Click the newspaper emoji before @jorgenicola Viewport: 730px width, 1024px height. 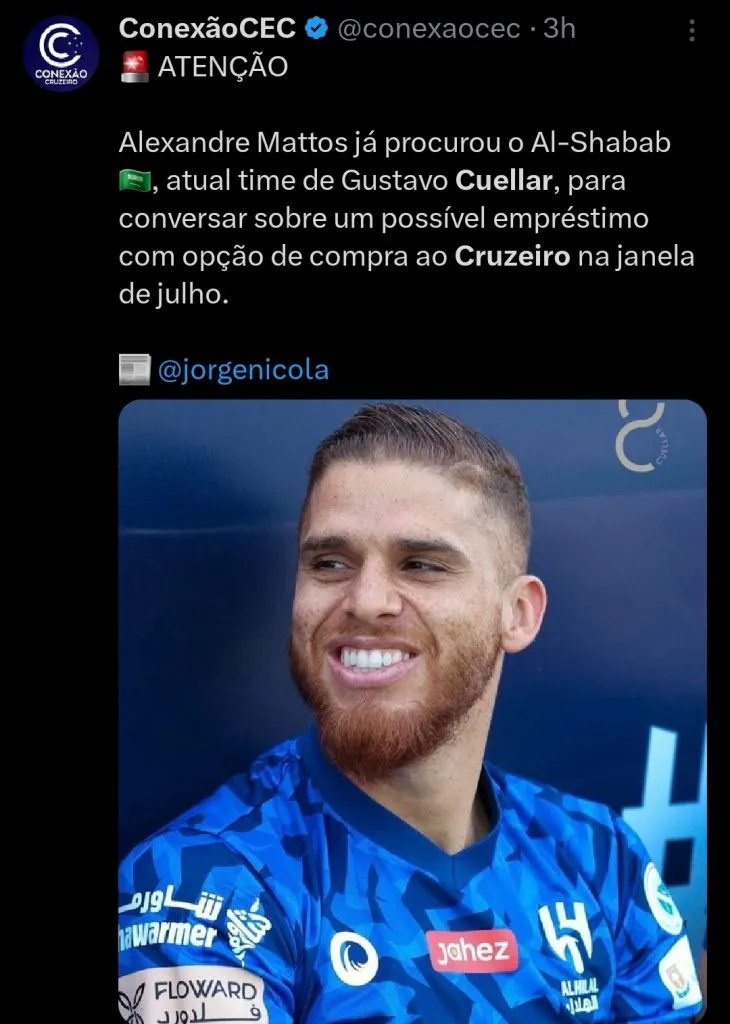tap(135, 368)
